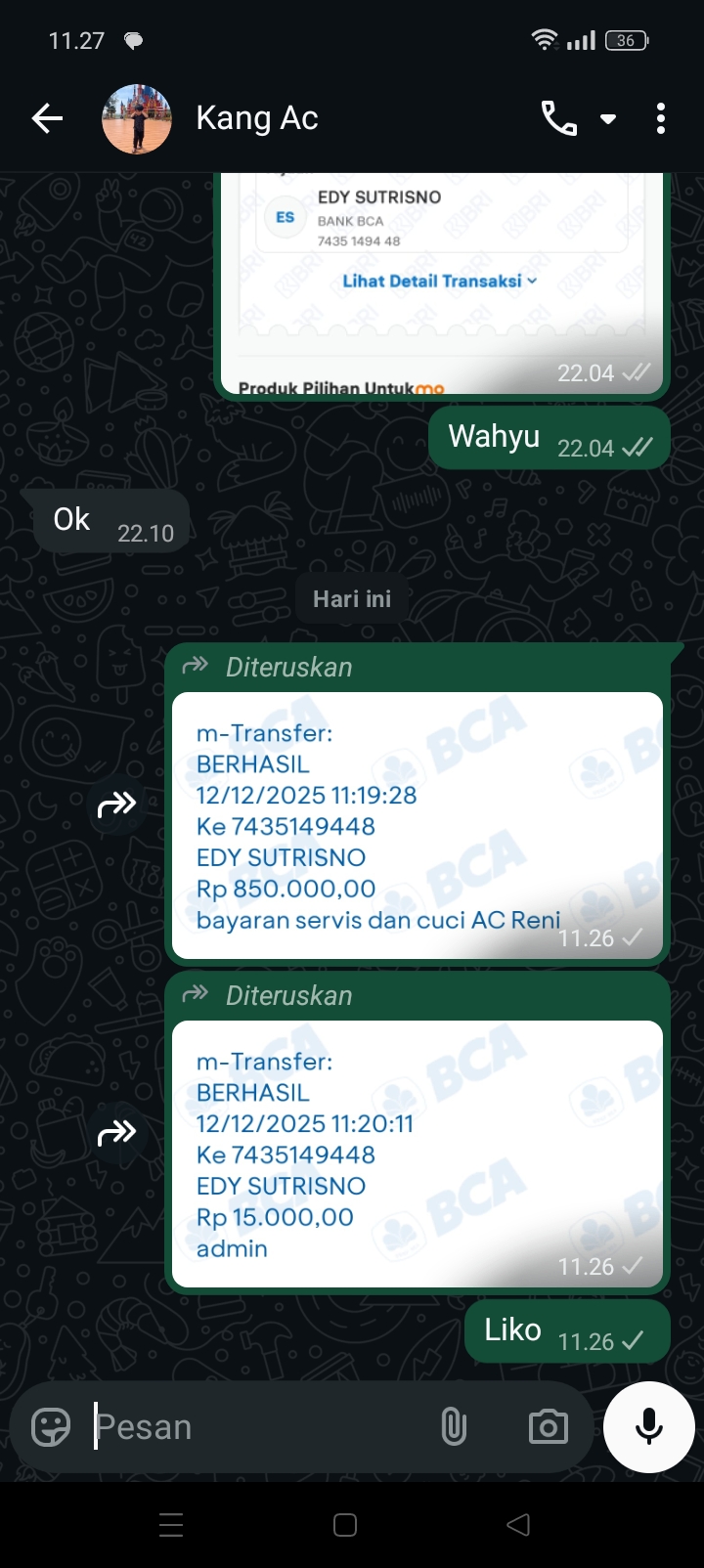Attach a file with the paperclip
704x1568 pixels.
[454, 1427]
